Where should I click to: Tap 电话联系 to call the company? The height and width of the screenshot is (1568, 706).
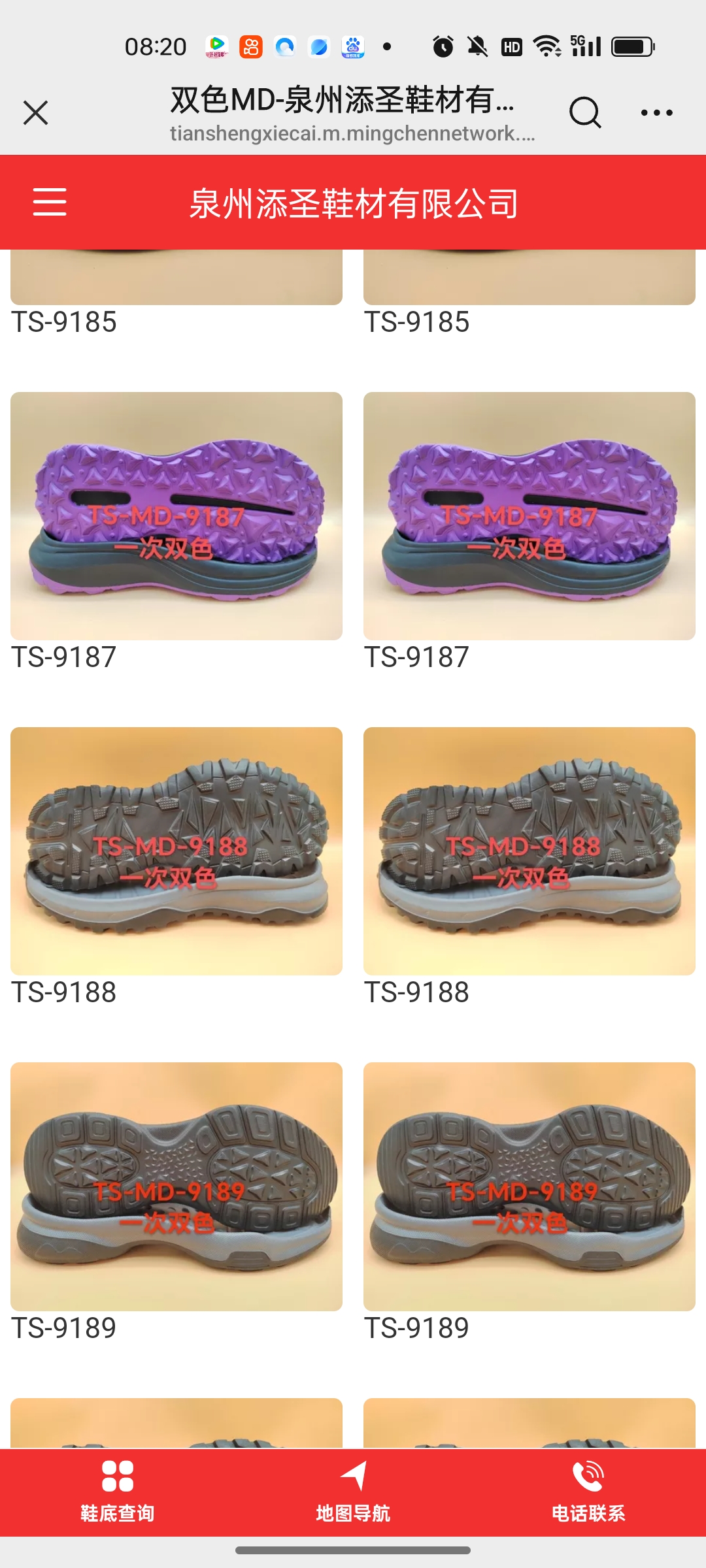(588, 1492)
